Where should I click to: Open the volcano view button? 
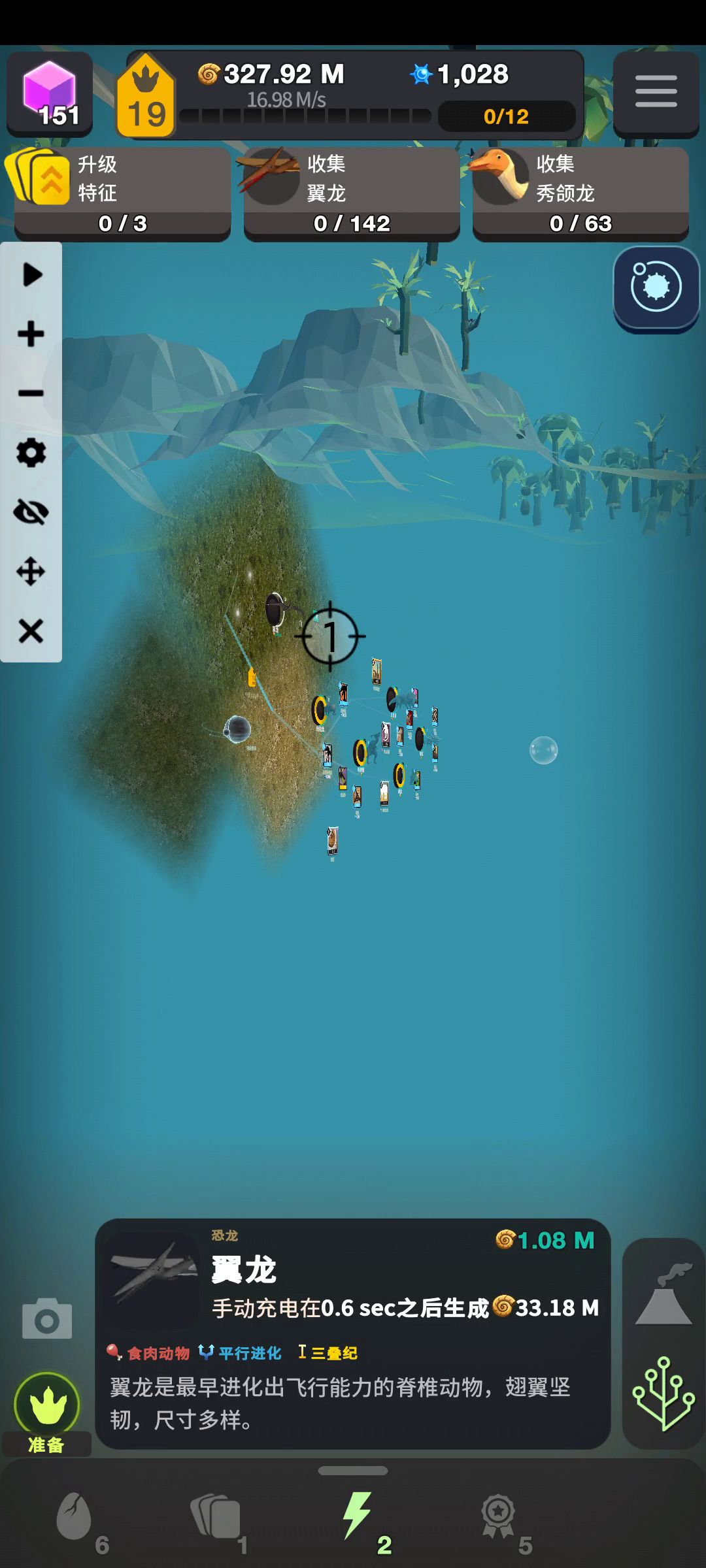pyautogui.click(x=664, y=1295)
